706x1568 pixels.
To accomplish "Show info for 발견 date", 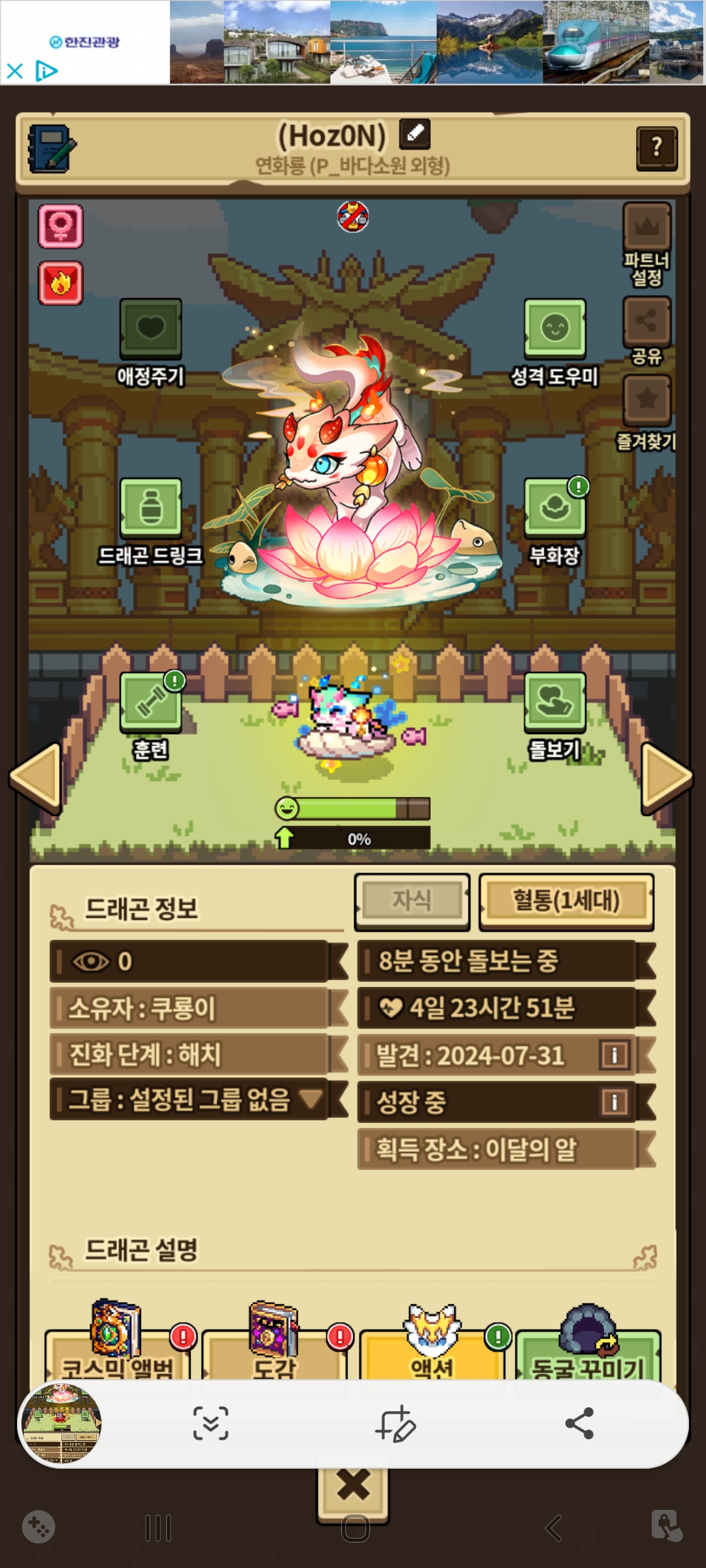I will click(x=614, y=1054).
